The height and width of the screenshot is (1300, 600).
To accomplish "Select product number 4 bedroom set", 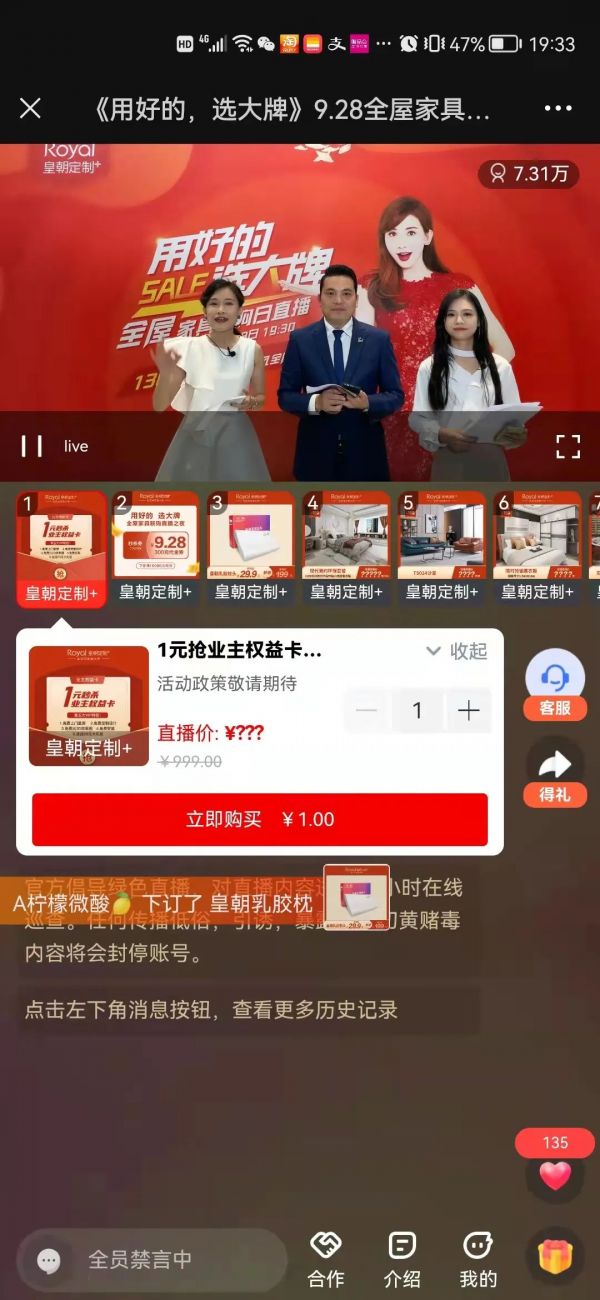I will coord(346,547).
